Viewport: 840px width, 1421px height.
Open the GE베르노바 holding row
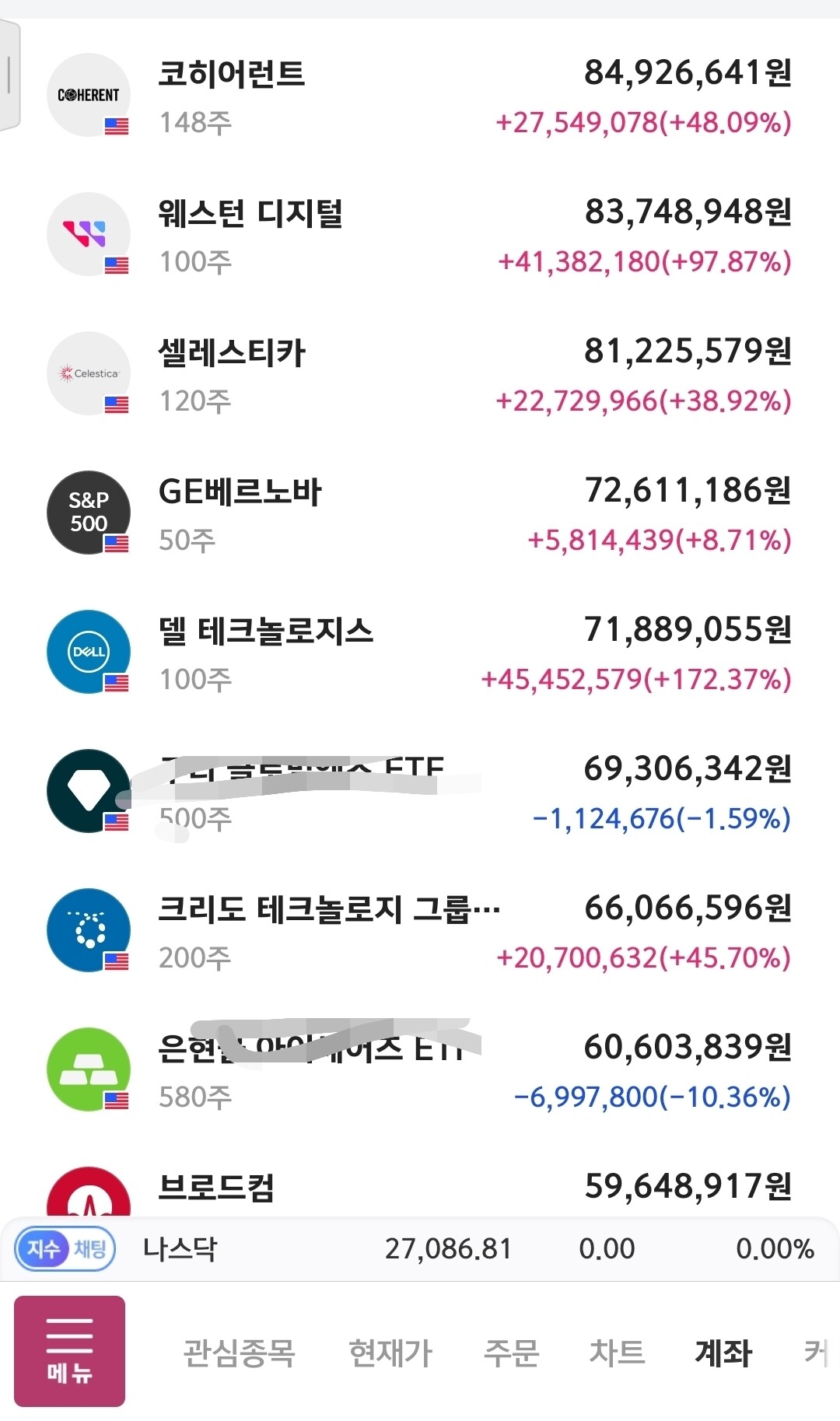(x=420, y=513)
